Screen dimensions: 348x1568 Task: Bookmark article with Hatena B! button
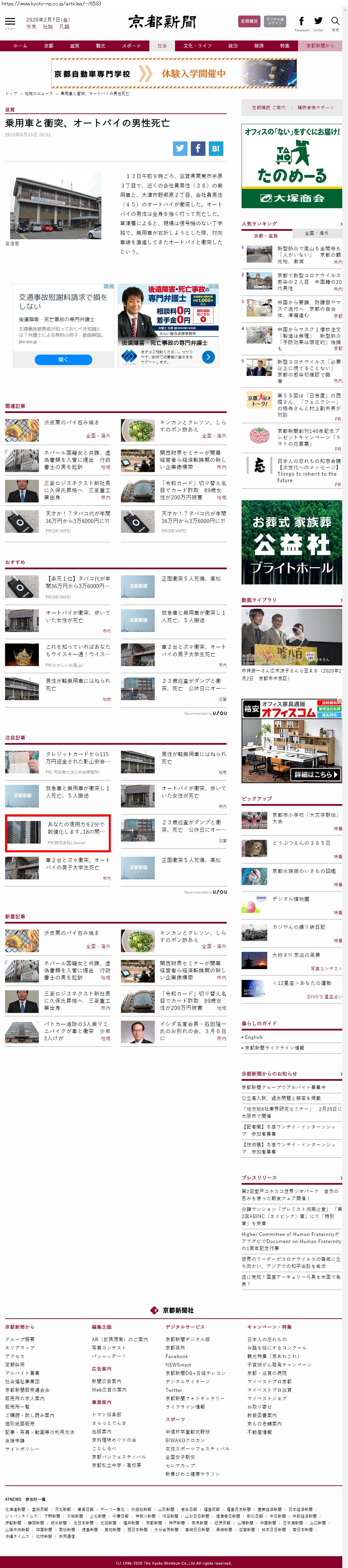point(216,148)
